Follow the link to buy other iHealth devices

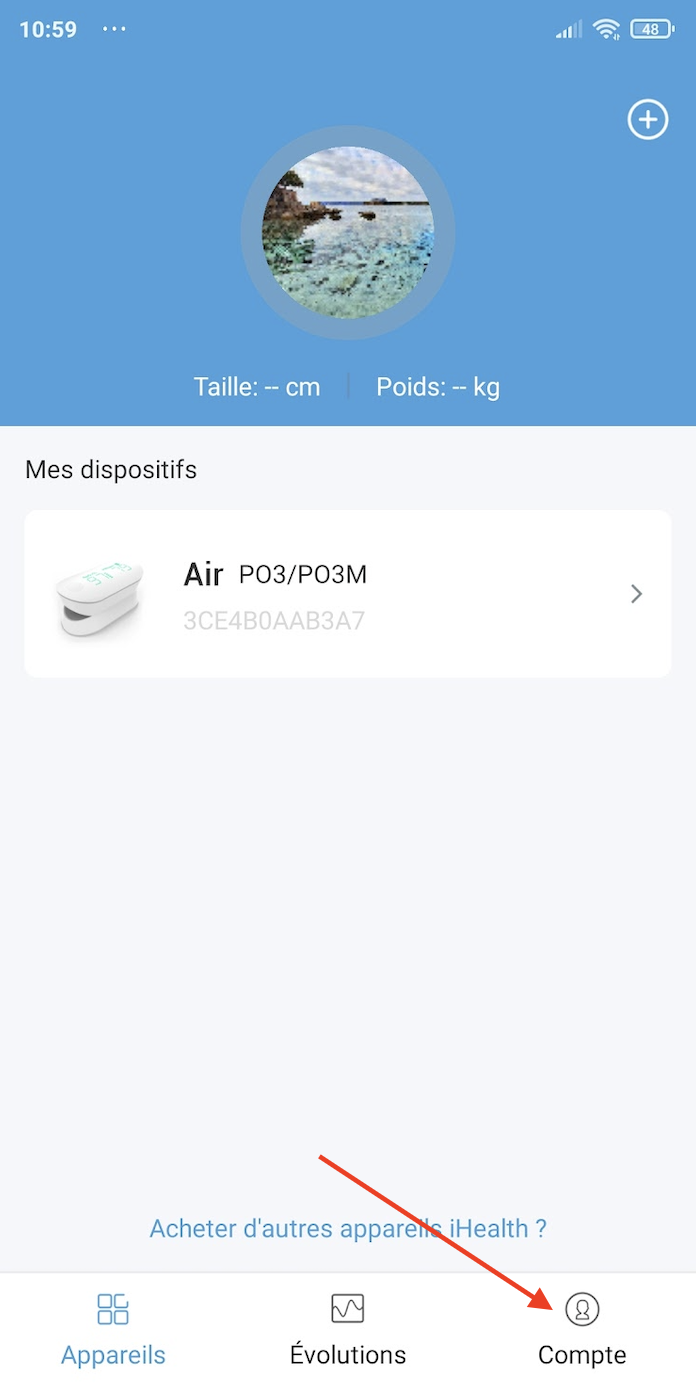[x=348, y=1228]
